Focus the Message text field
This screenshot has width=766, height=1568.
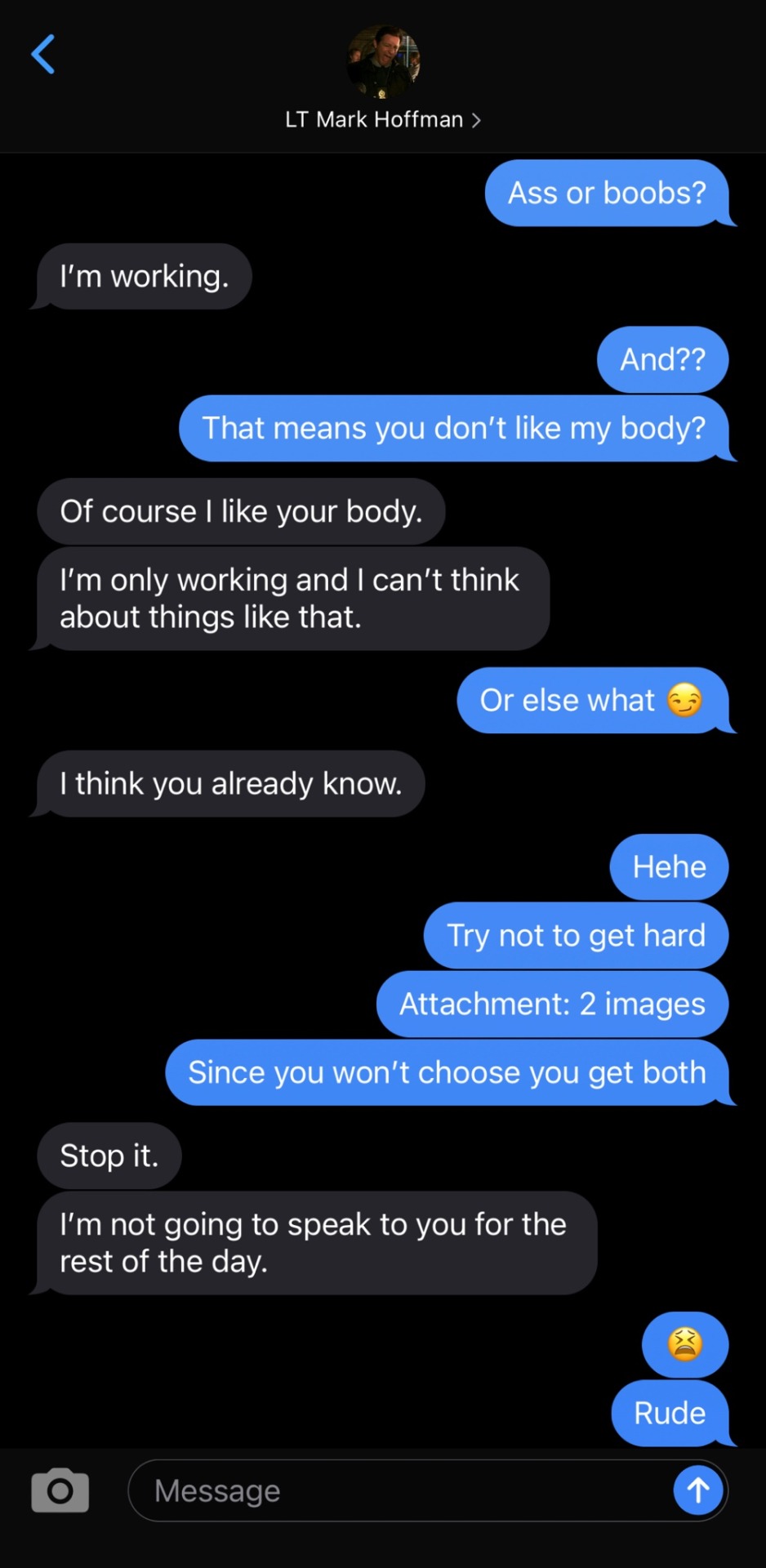(400, 1490)
